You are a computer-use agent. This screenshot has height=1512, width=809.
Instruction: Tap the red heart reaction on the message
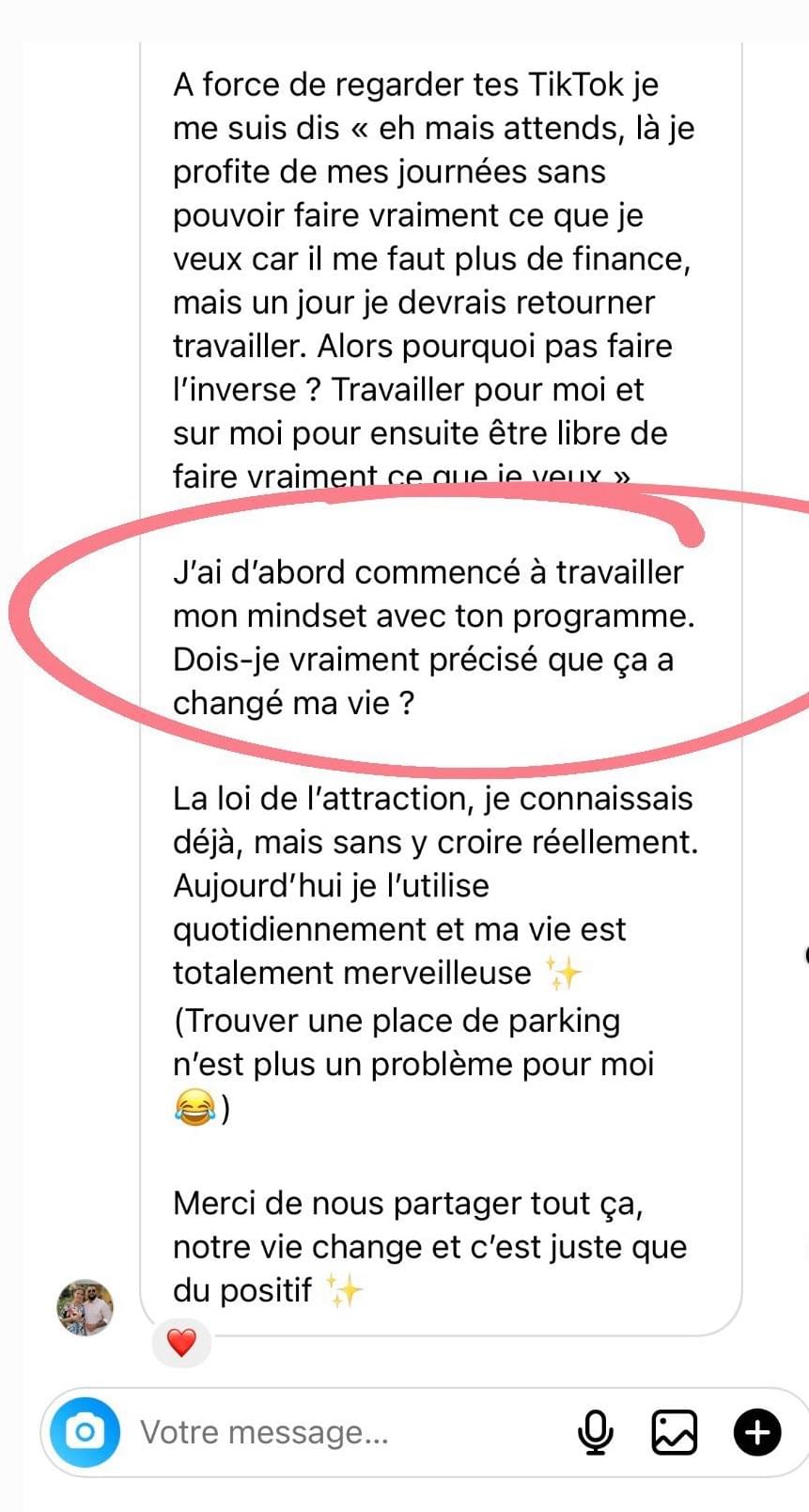coord(181,1342)
